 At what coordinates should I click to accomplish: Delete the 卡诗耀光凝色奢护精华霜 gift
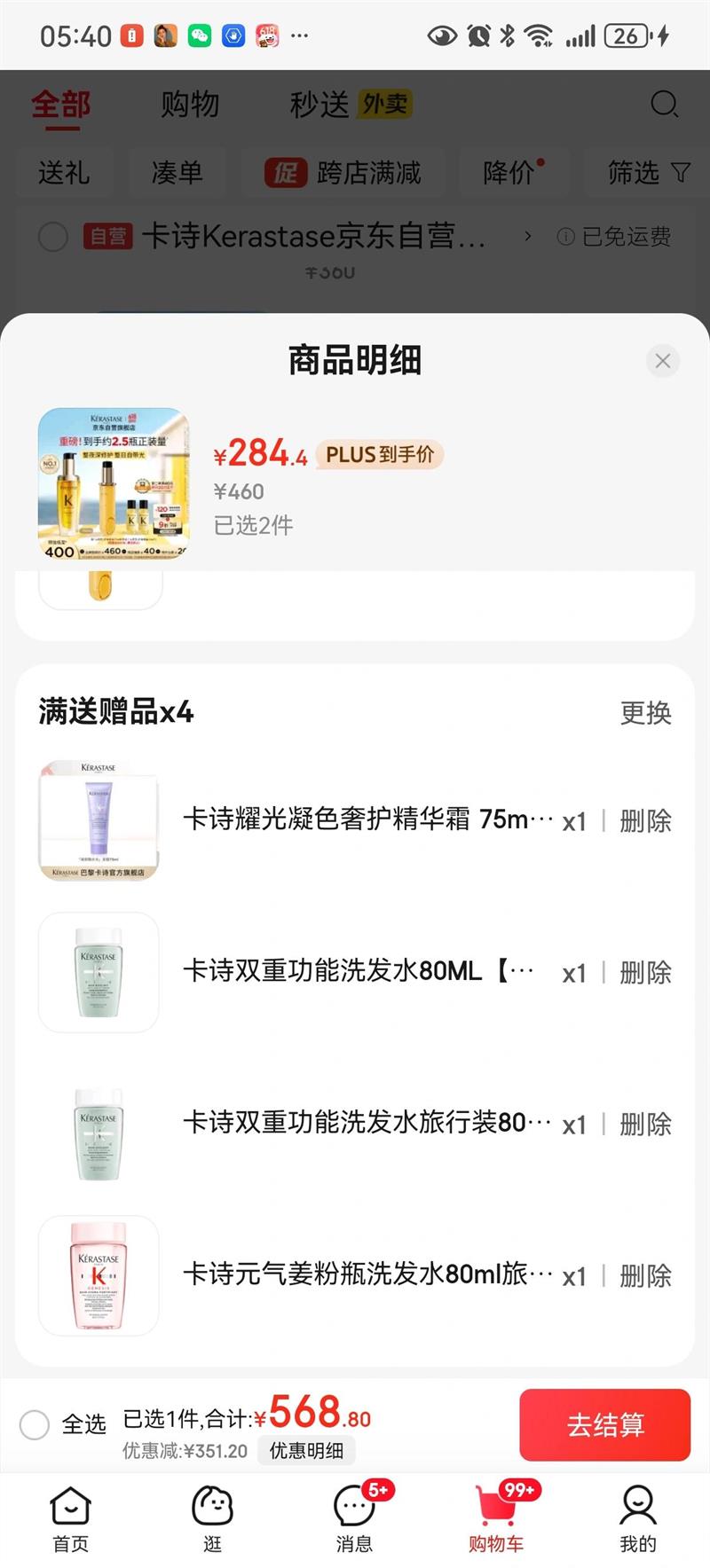[x=645, y=821]
